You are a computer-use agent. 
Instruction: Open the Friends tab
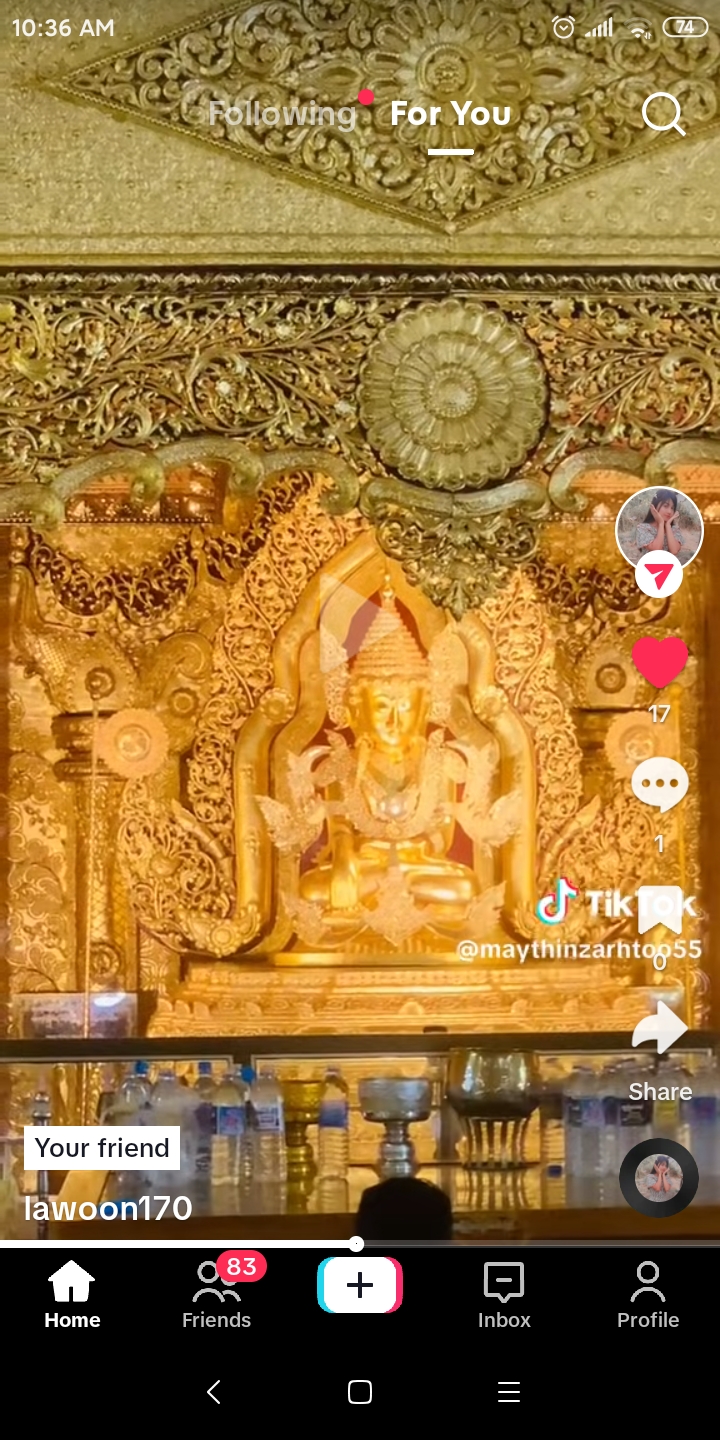tap(216, 1295)
